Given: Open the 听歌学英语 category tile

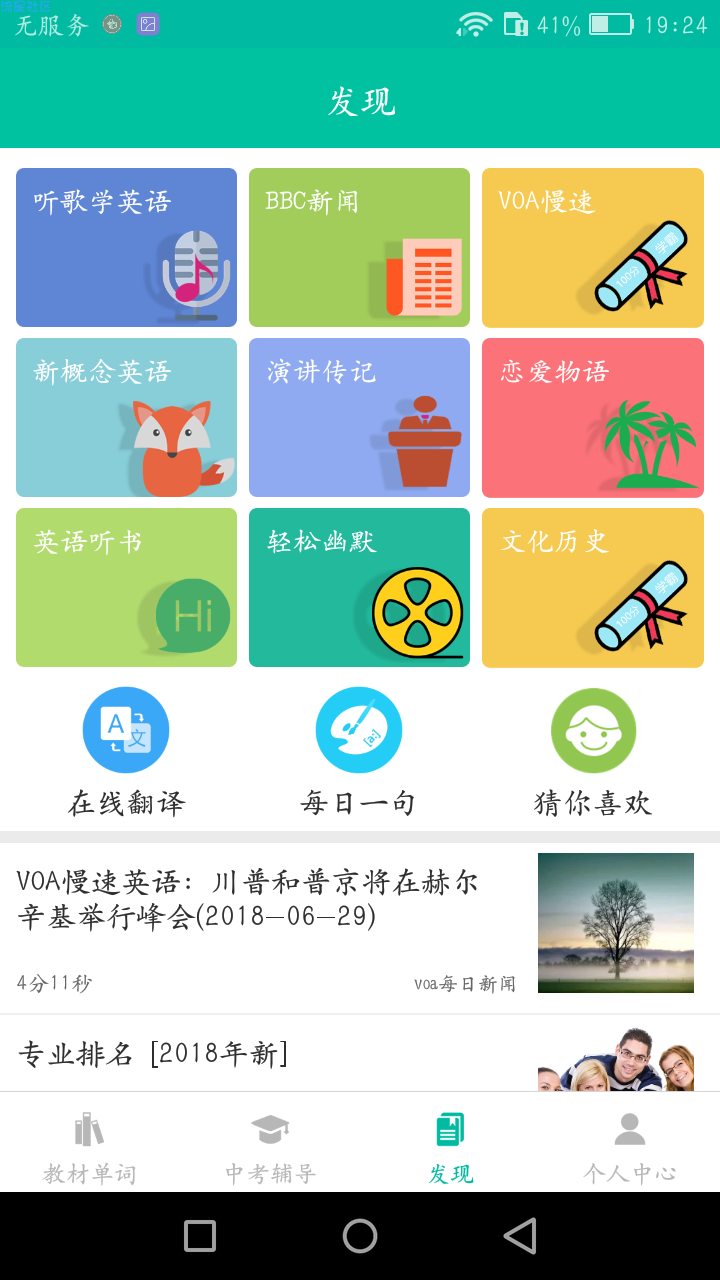Looking at the screenshot, I should point(126,247).
